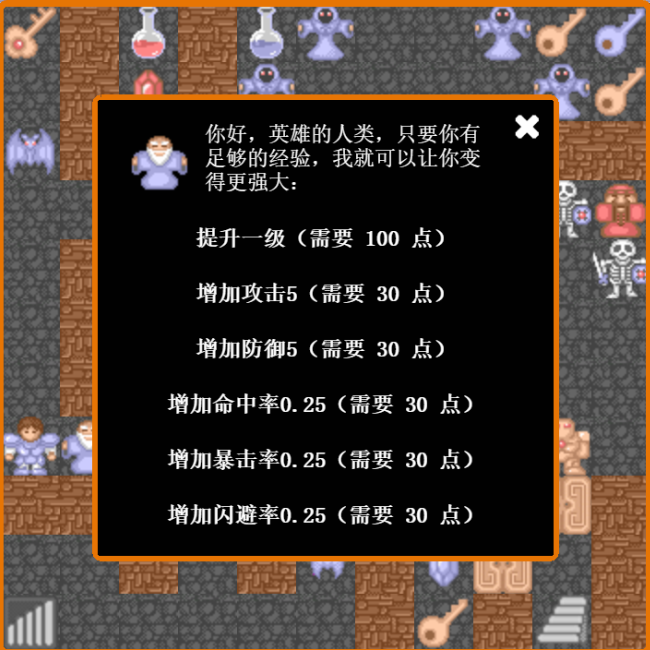Viewport: 650px width, 650px height.
Task: Select the 增加暴击率0.25 option
Action: click(x=321, y=460)
